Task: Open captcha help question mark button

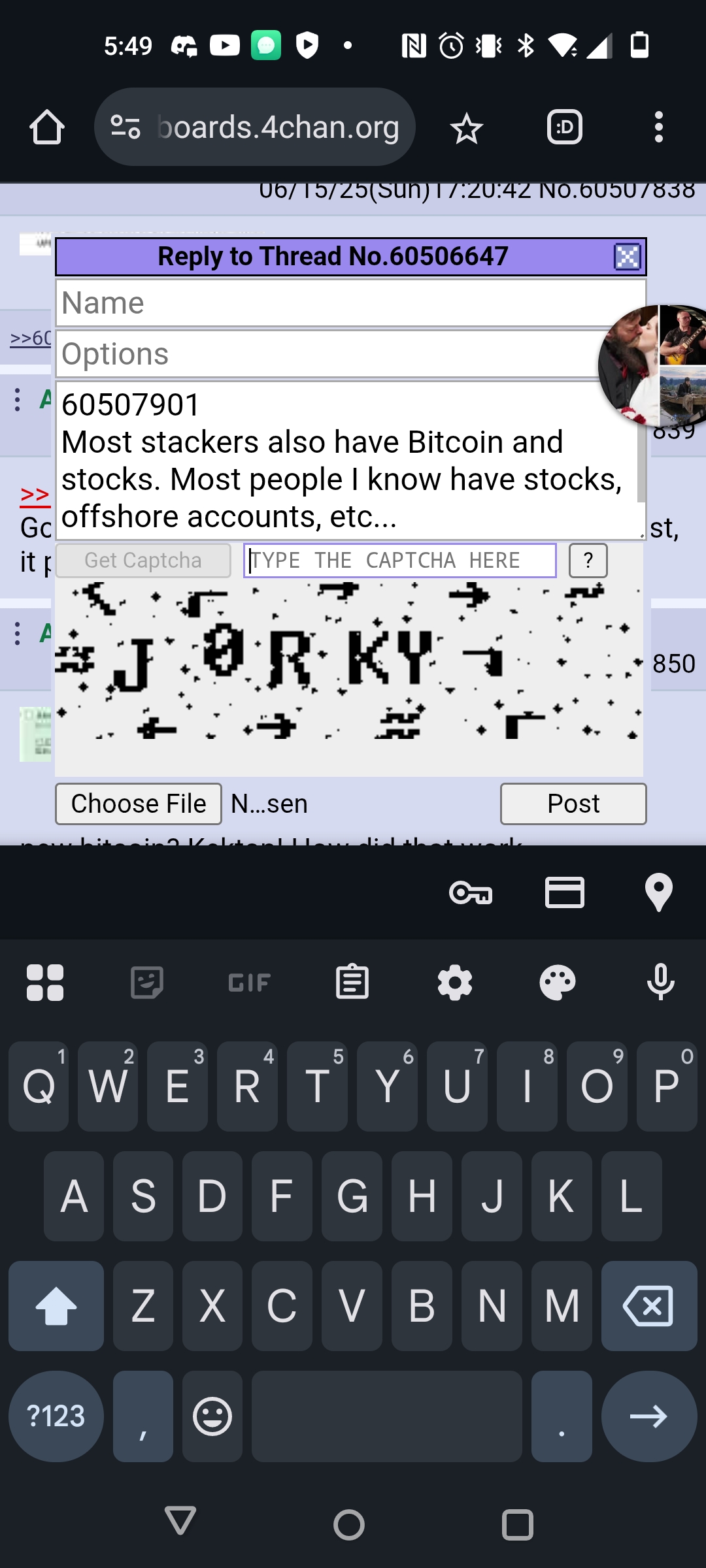Action: pos(588,561)
